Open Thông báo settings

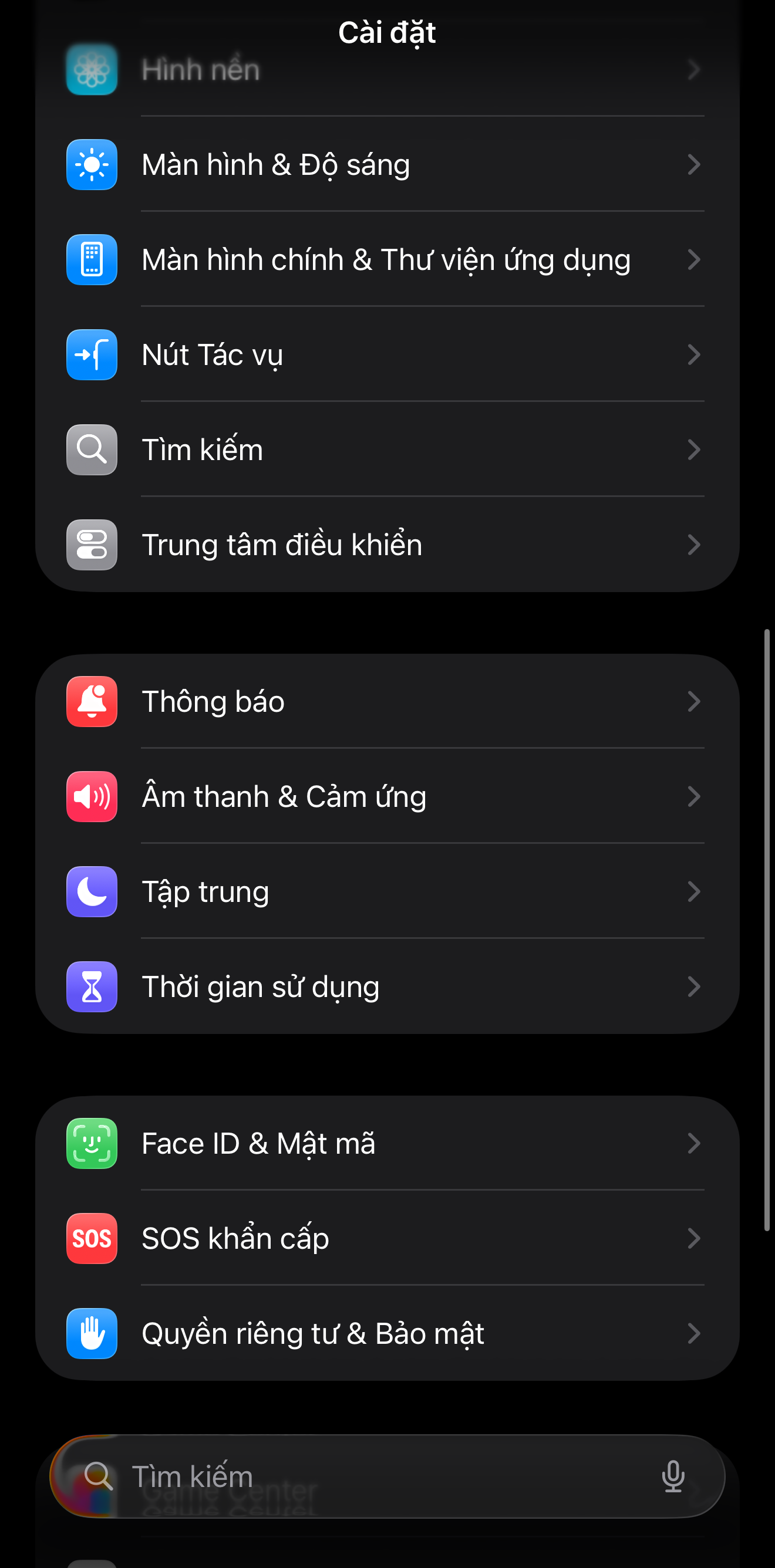pos(387,702)
